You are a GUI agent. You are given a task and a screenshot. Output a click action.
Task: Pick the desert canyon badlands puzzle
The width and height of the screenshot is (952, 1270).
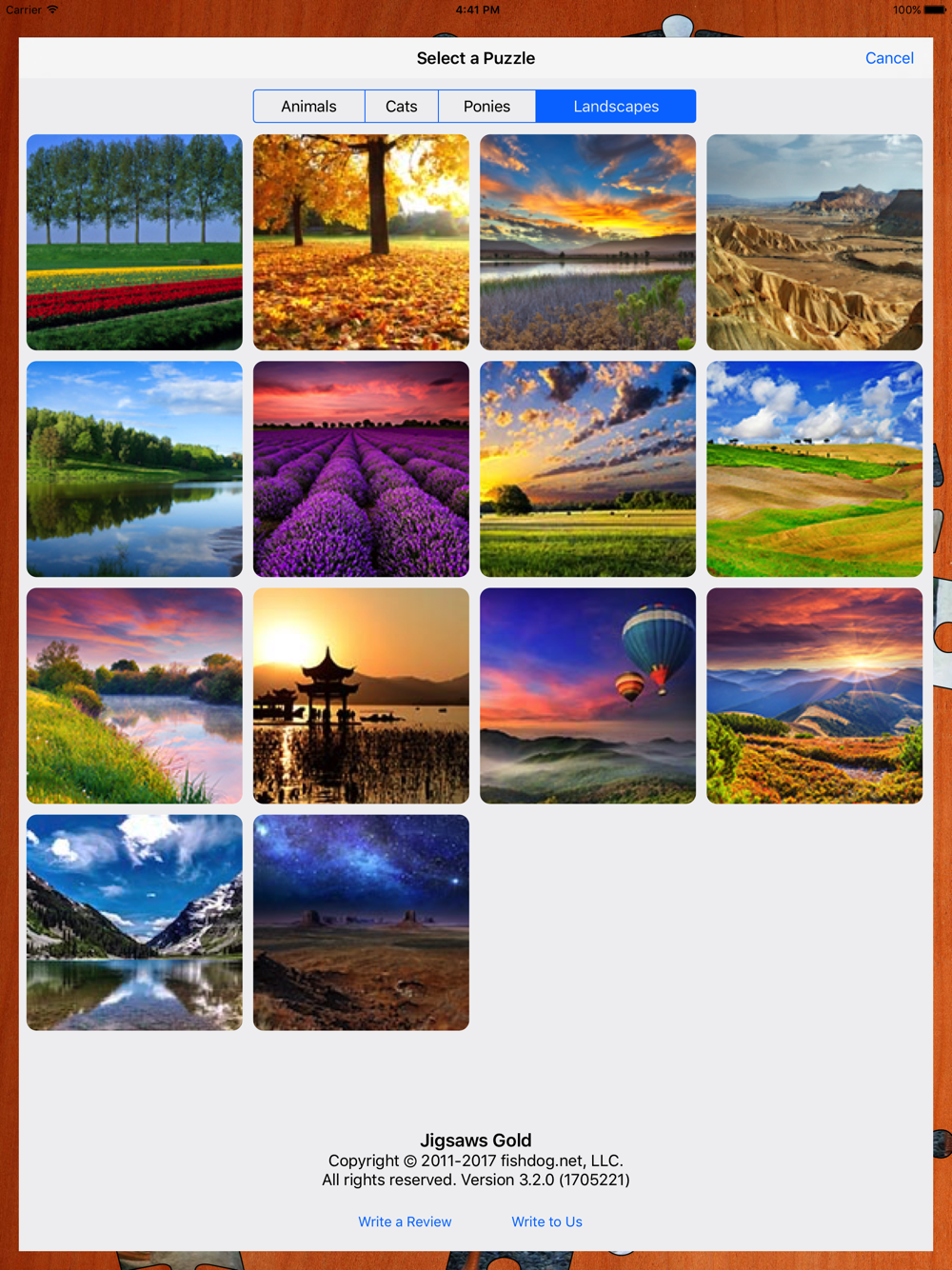pyautogui.click(x=814, y=243)
